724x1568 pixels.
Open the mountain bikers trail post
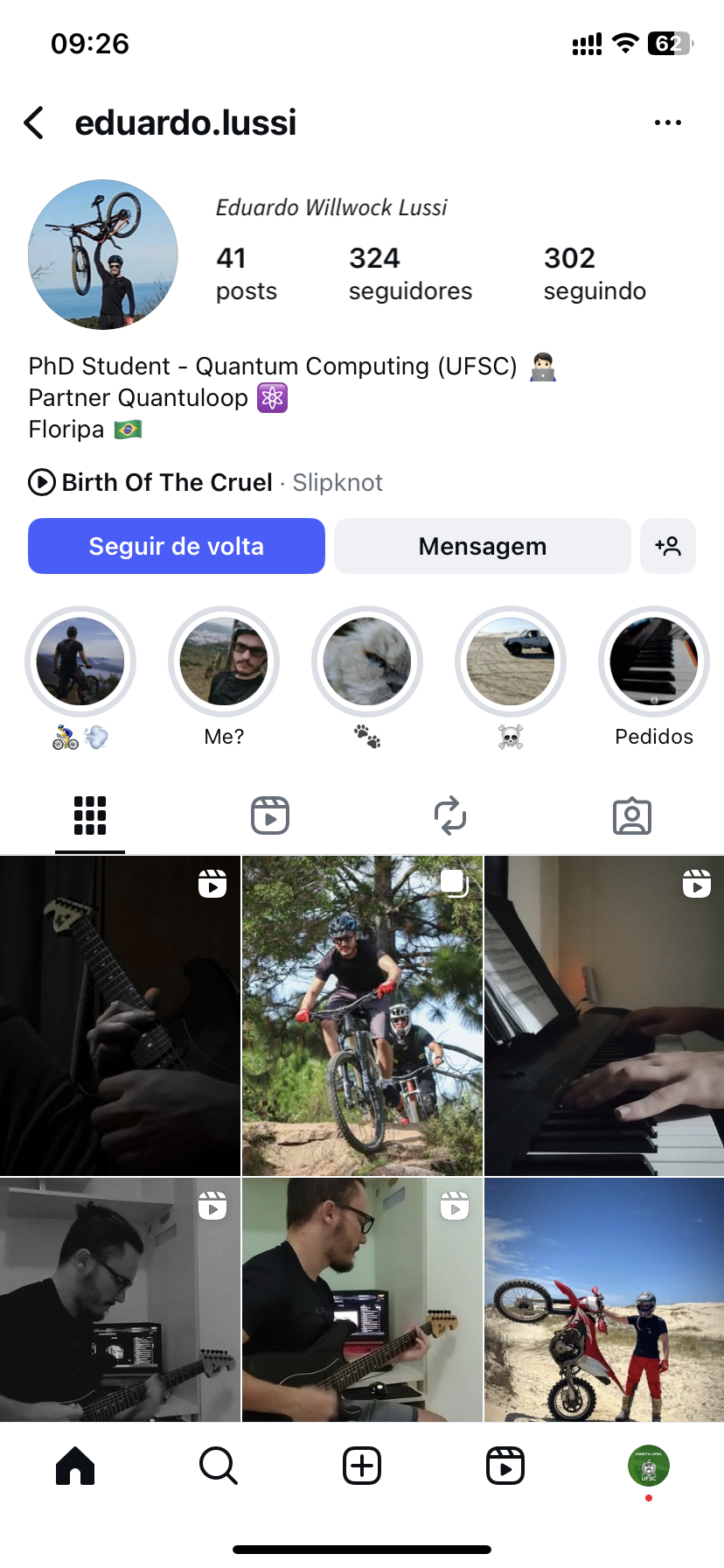click(x=362, y=1015)
